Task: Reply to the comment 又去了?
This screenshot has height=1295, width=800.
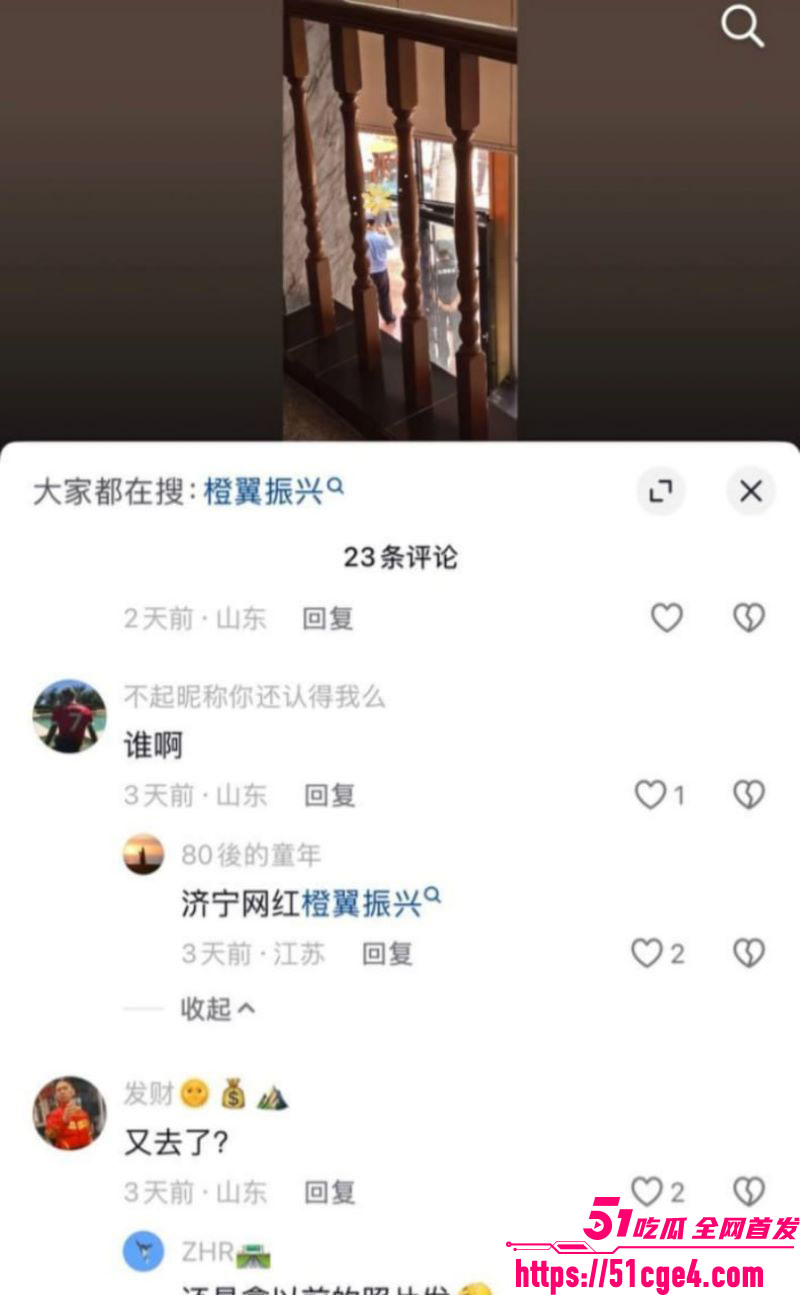Action: tap(329, 1192)
